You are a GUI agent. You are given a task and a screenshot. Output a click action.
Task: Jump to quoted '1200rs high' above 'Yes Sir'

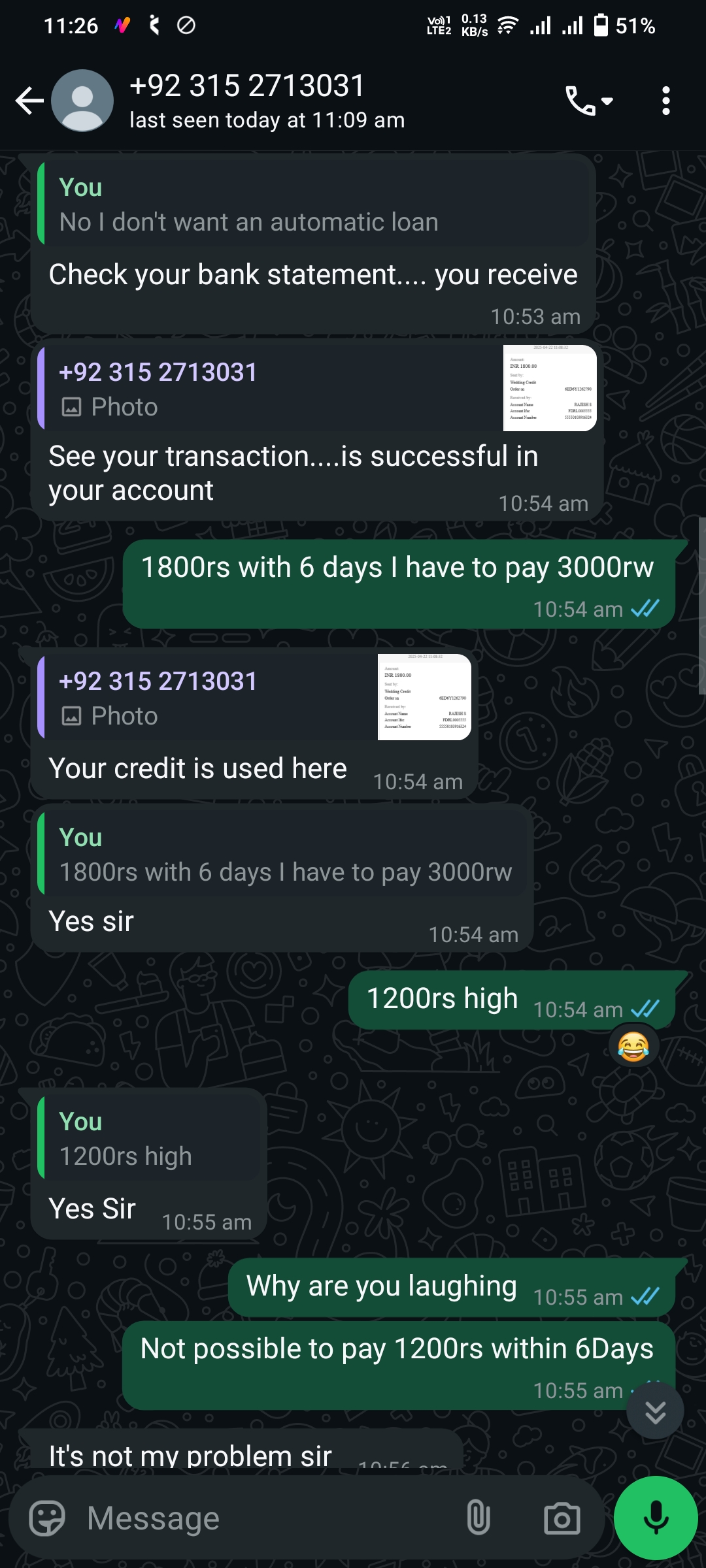pyautogui.click(x=149, y=1139)
